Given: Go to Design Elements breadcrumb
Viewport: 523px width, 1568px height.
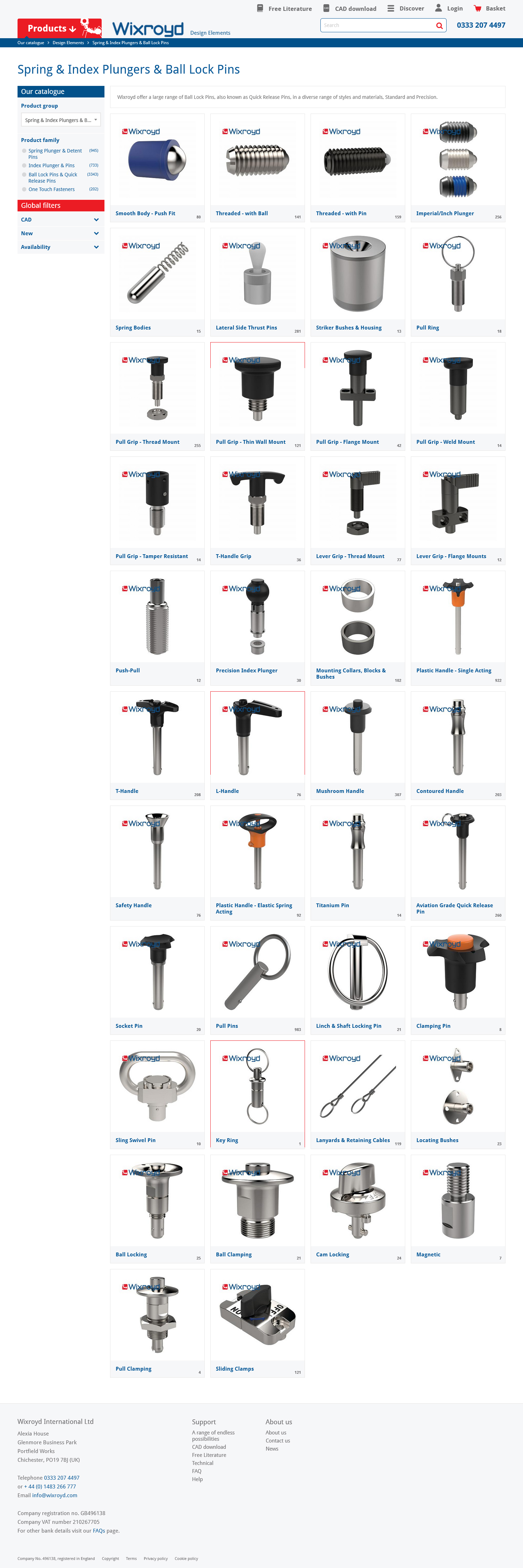Looking at the screenshot, I should [68, 43].
